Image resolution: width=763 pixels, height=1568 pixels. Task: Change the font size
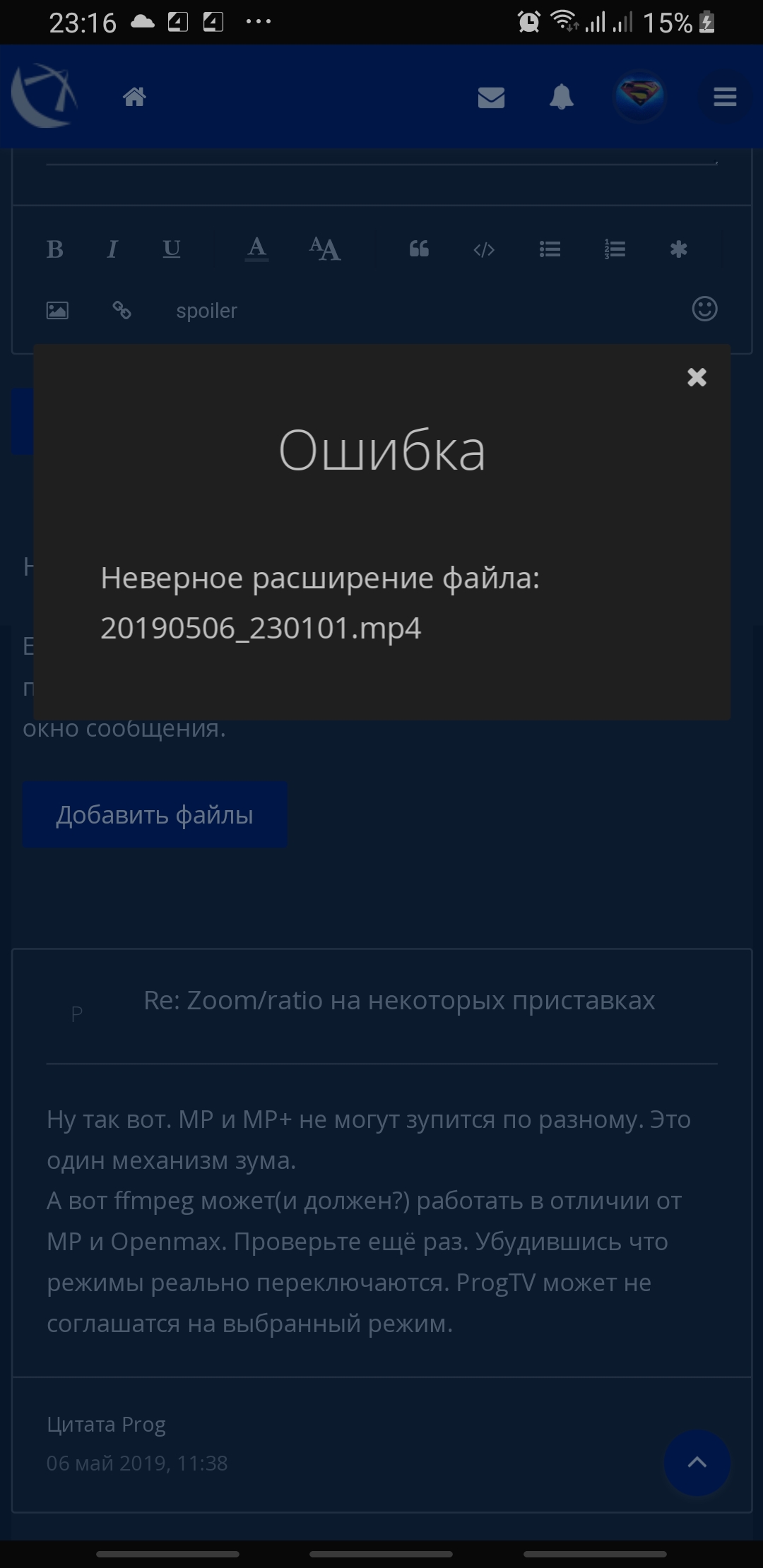pyautogui.click(x=325, y=249)
